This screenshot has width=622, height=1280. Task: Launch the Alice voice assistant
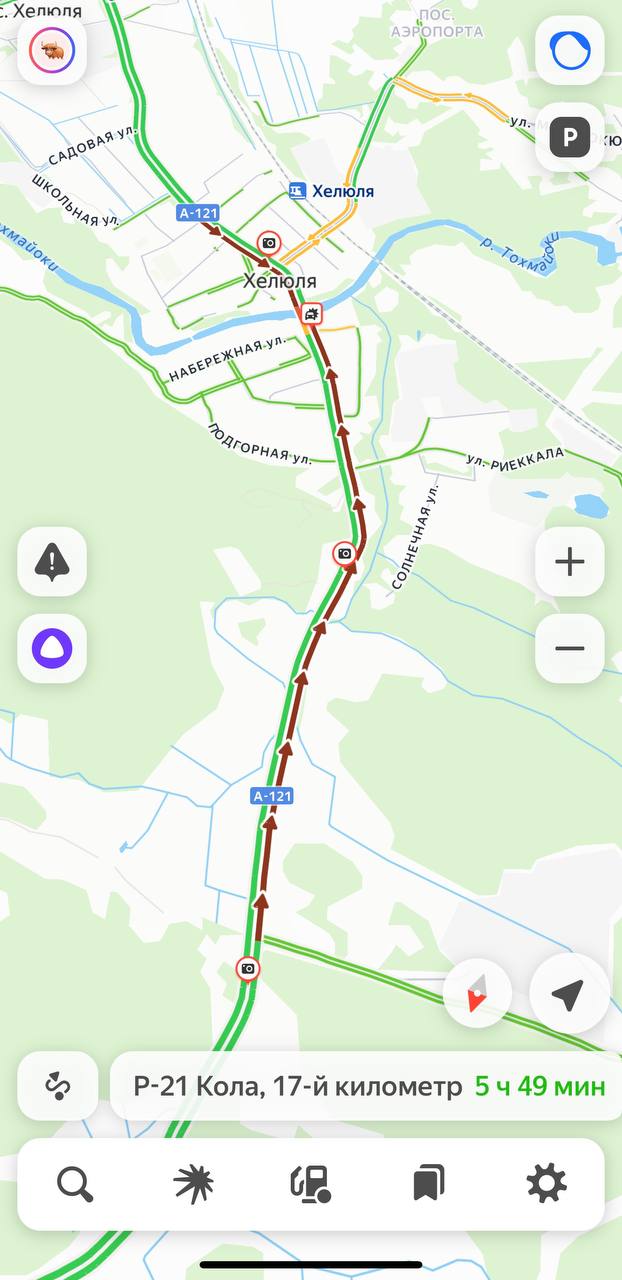[52, 648]
